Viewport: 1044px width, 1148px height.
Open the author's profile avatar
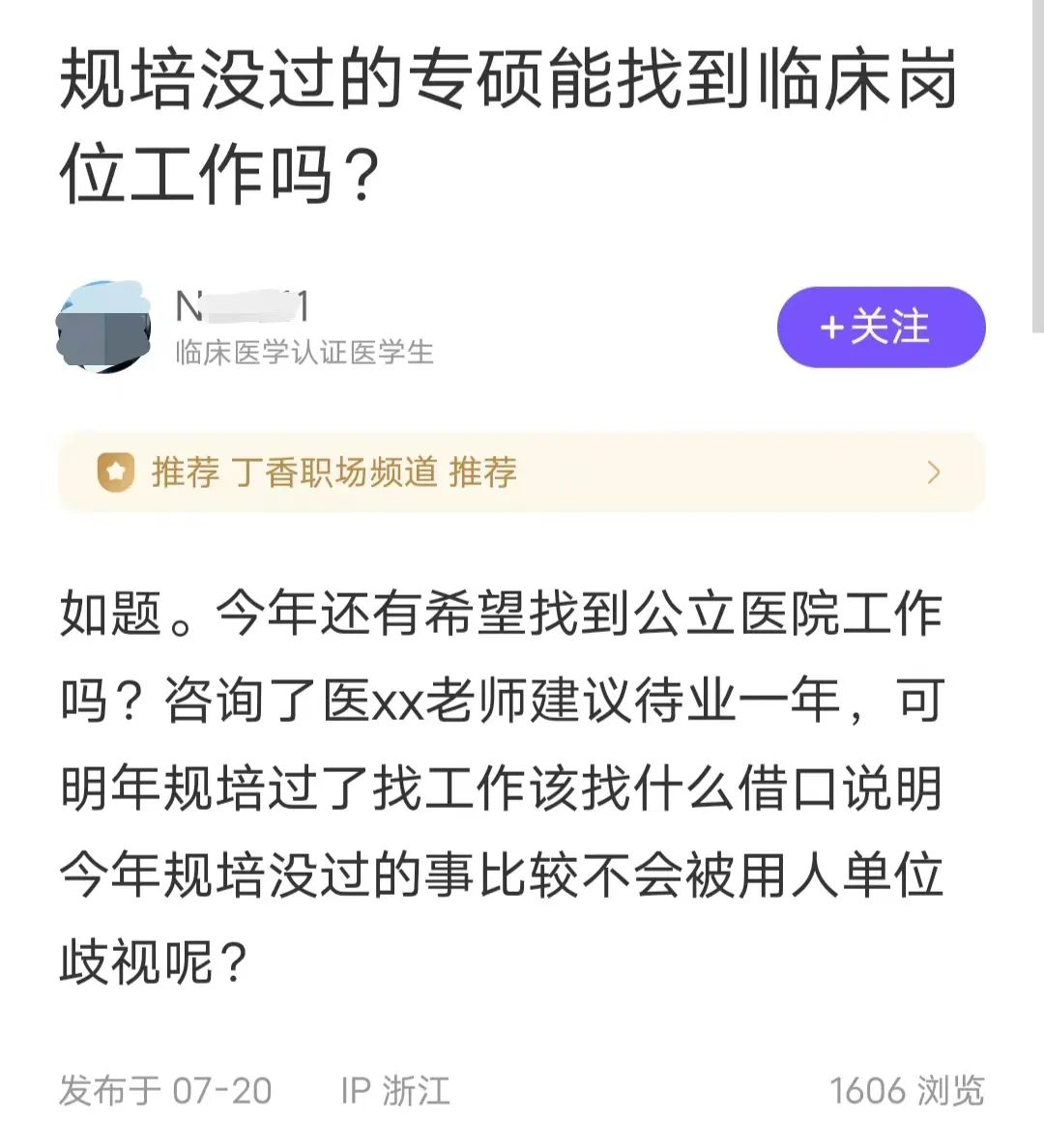pos(104,329)
